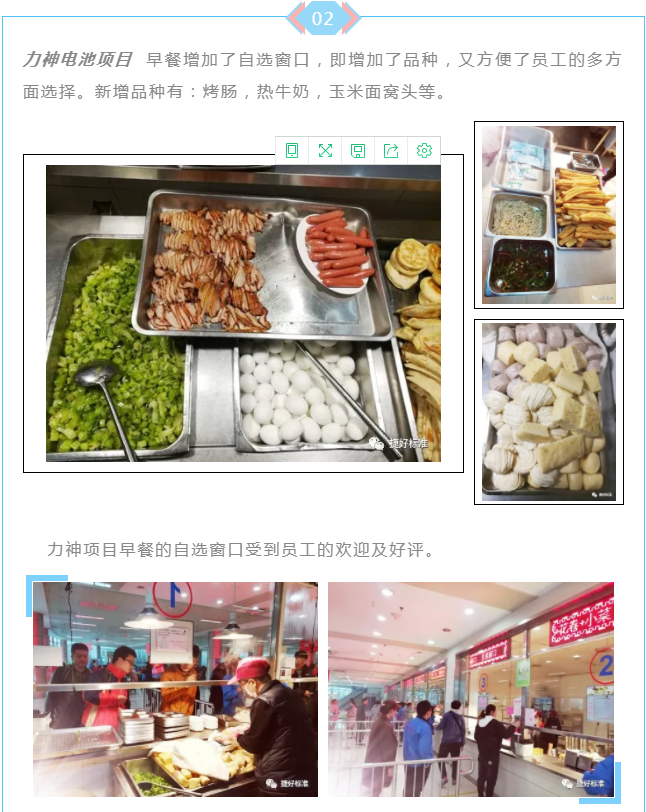Open the photo of workers queuing at window 1

[175, 689]
